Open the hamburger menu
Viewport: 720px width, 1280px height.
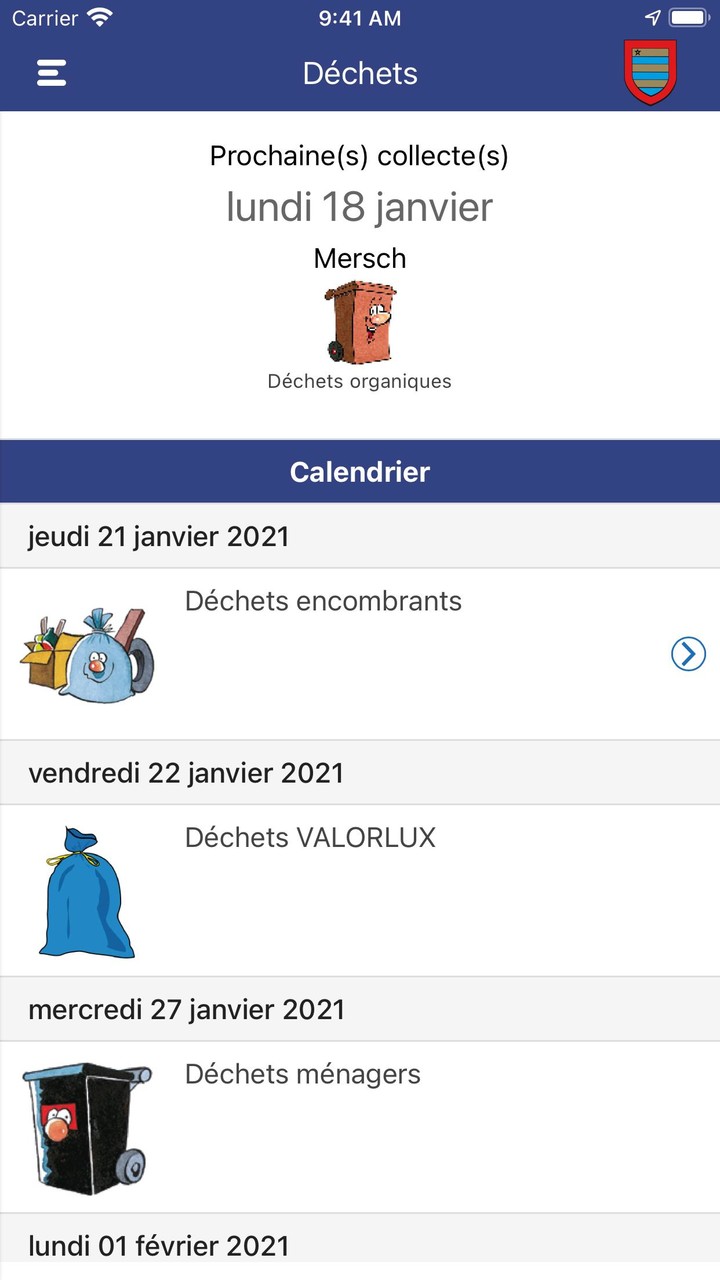click(52, 73)
